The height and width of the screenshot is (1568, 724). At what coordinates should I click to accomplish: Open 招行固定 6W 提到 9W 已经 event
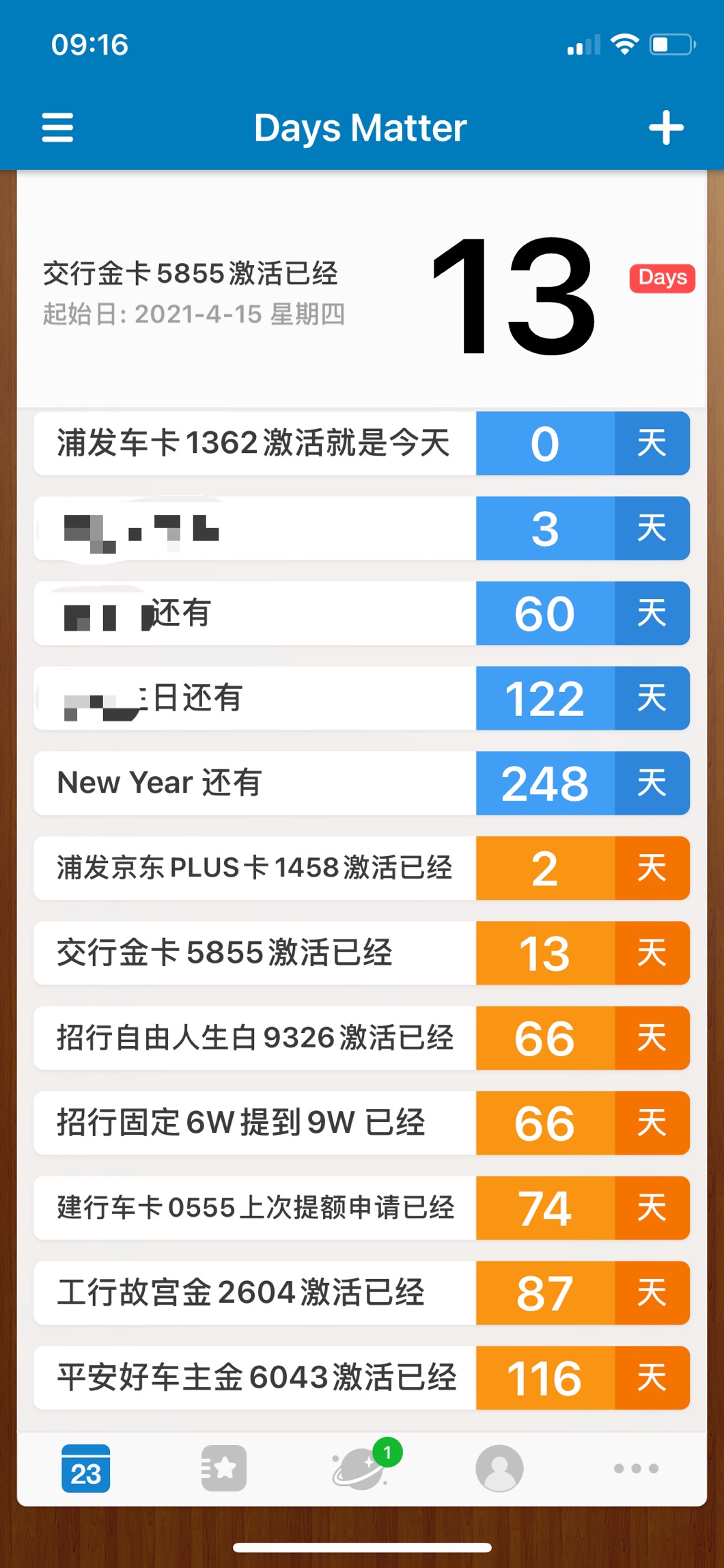(362, 1123)
